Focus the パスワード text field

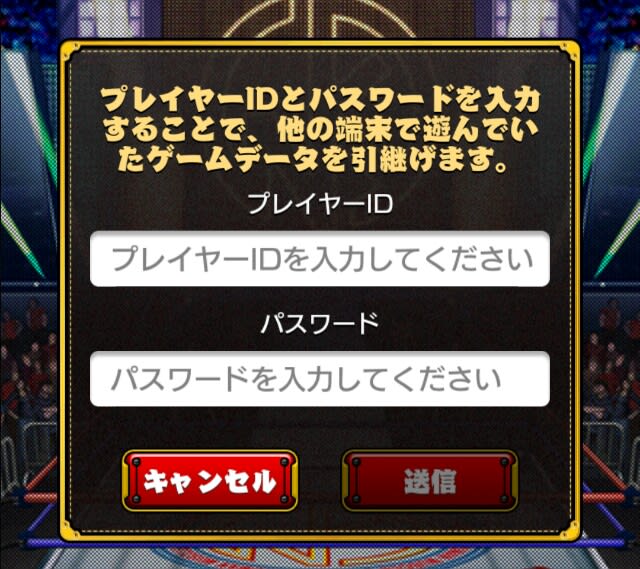[x=319, y=379]
